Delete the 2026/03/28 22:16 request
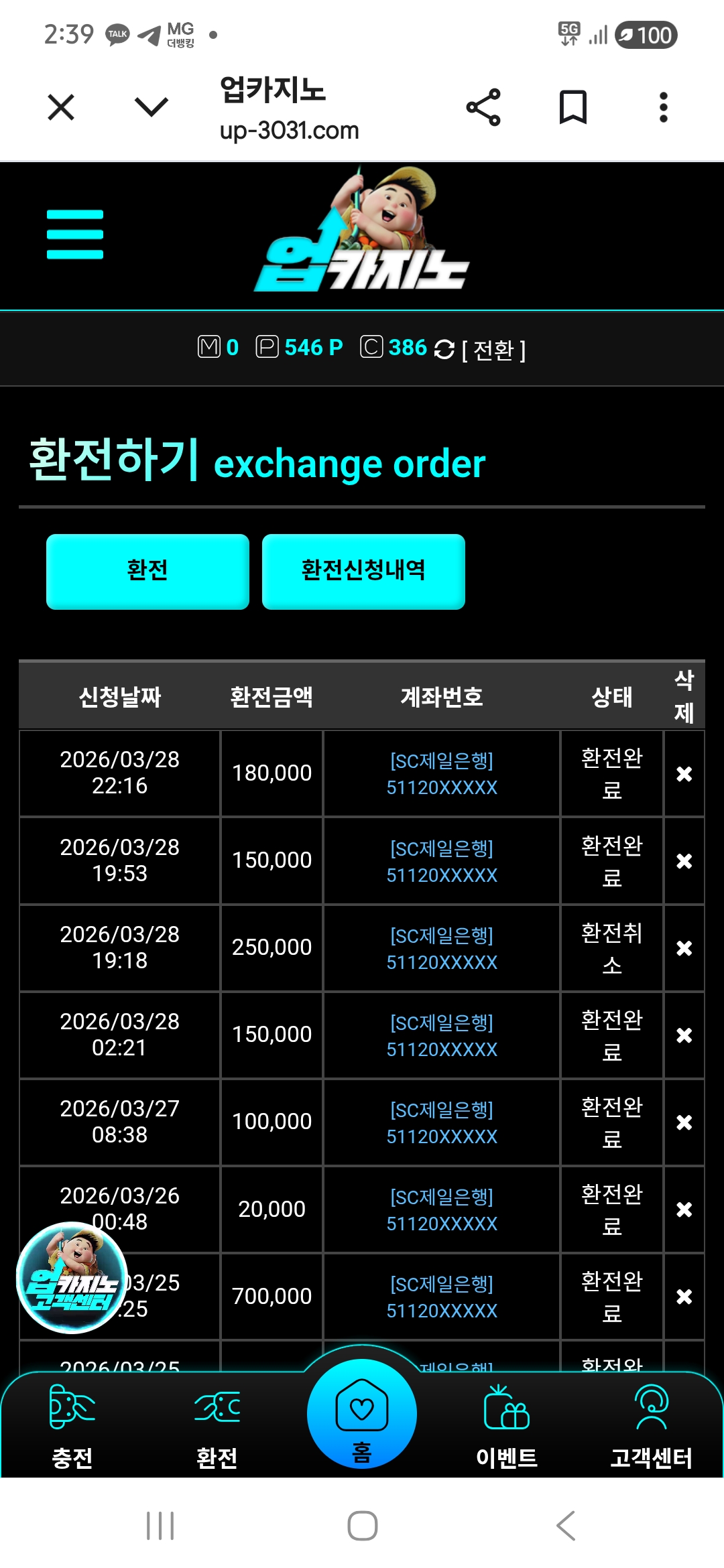 (x=684, y=774)
